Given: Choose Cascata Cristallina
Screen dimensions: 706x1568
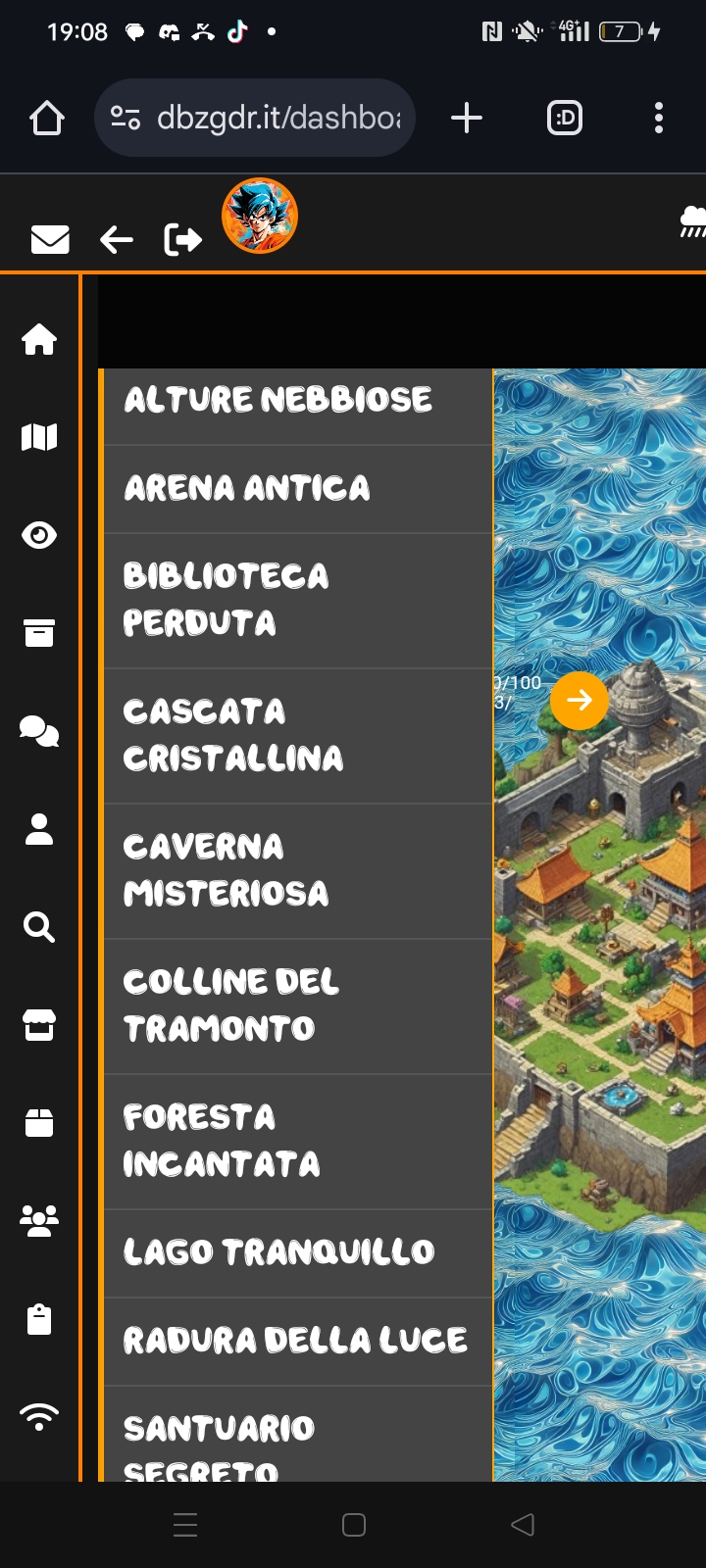Looking at the screenshot, I should [x=233, y=735].
